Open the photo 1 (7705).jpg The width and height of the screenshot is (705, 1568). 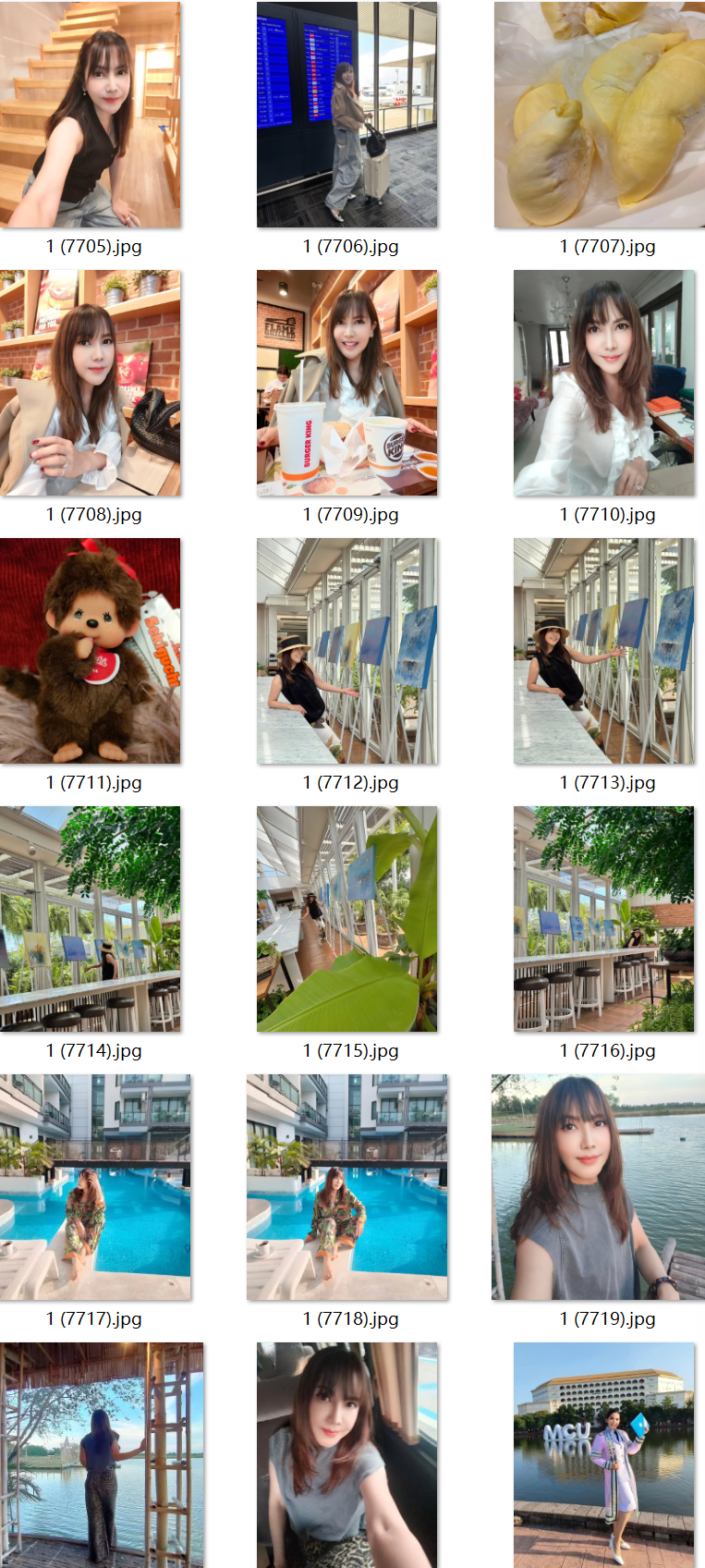[x=91, y=115]
